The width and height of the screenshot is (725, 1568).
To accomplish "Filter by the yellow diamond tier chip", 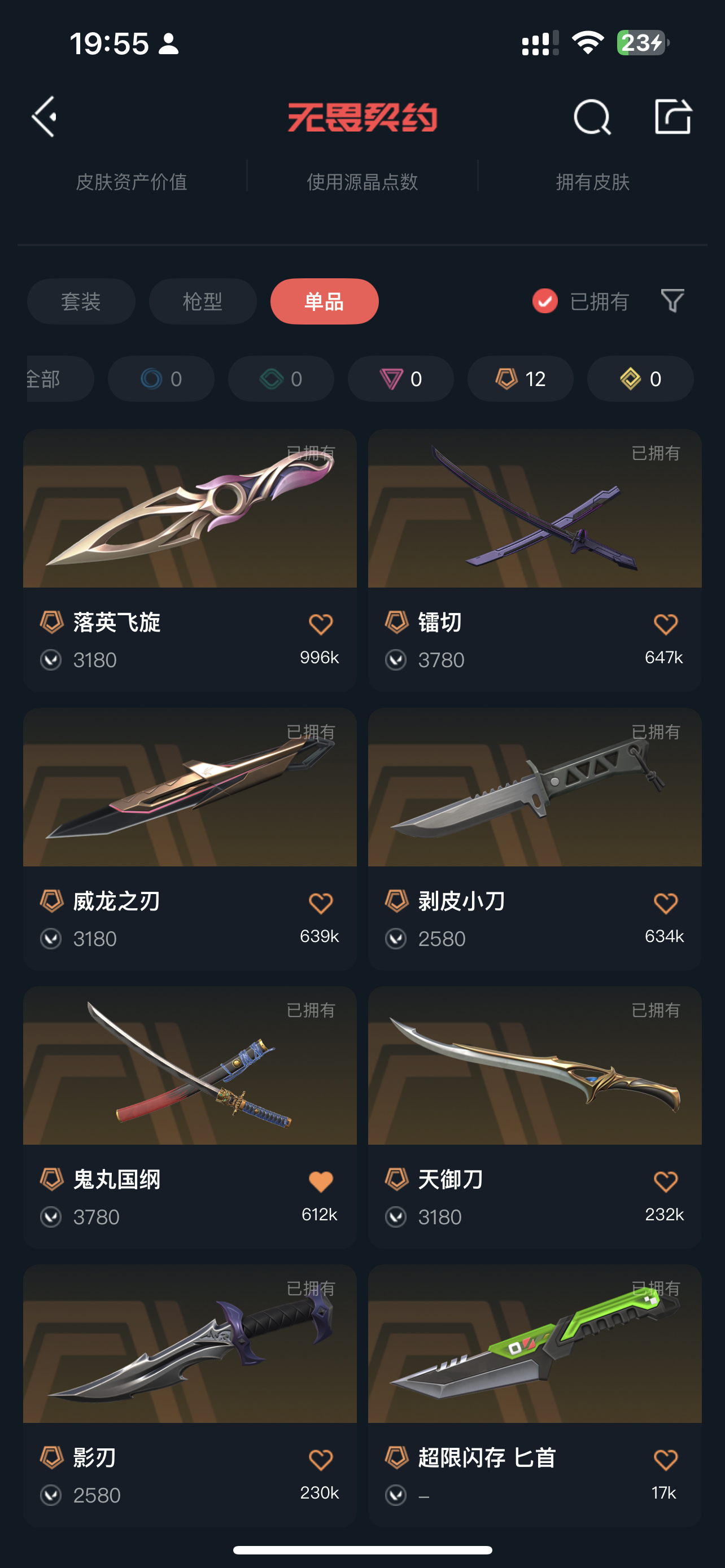I will coord(640,379).
